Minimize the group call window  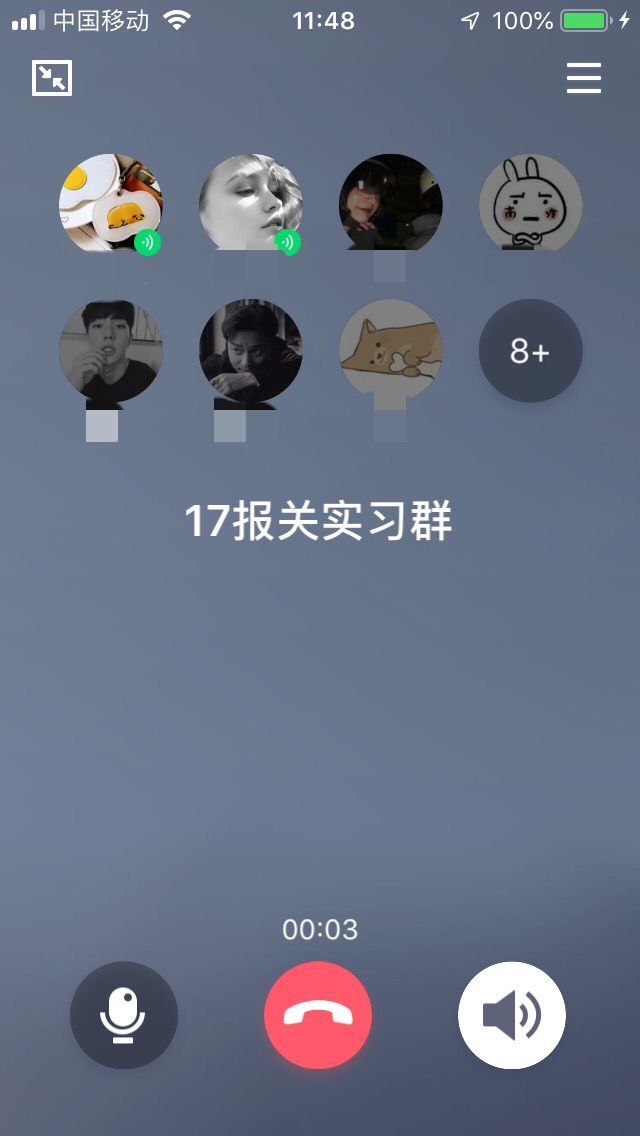point(52,78)
